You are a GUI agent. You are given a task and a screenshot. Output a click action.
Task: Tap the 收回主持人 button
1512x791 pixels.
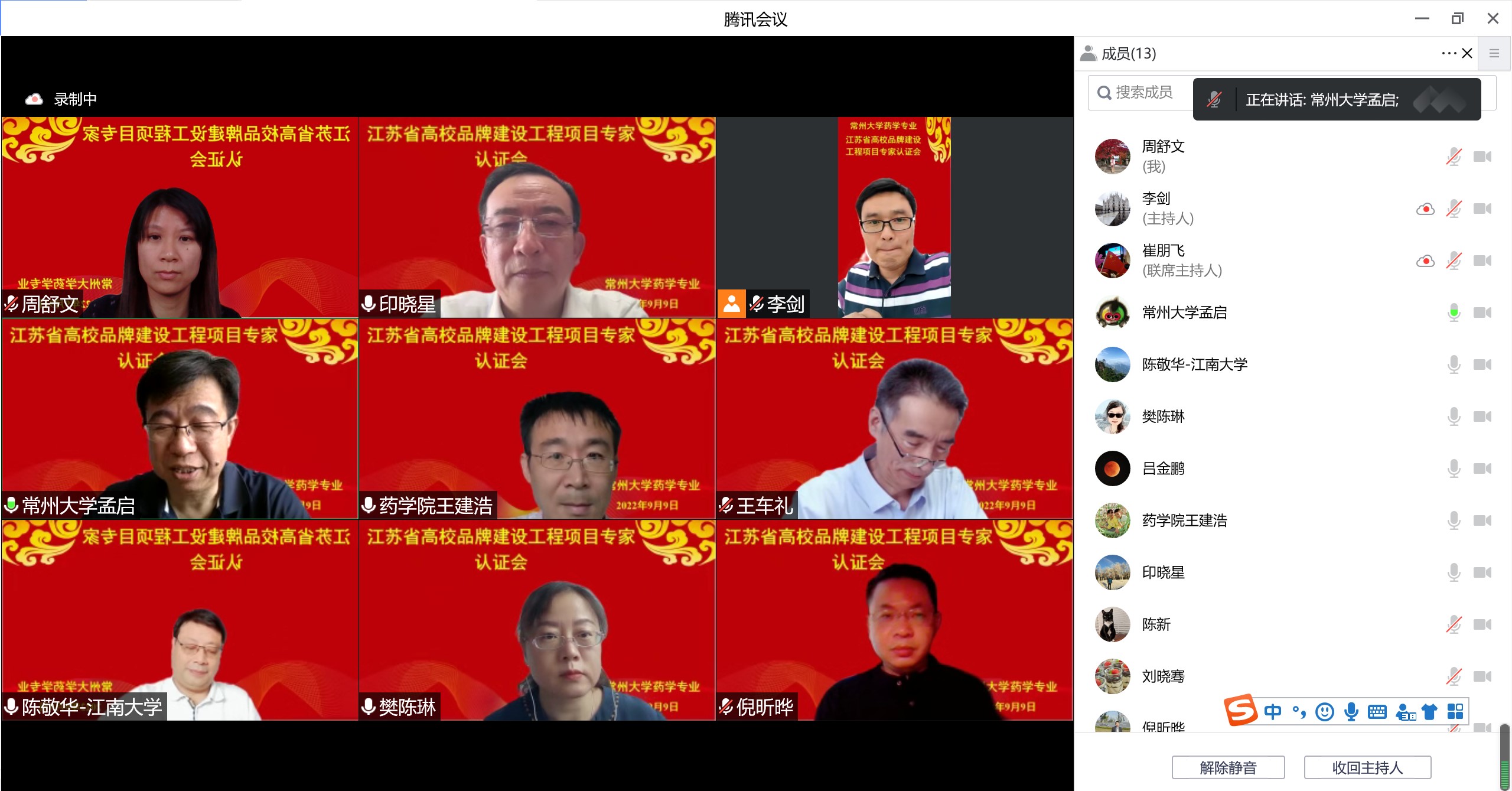tap(1367, 767)
